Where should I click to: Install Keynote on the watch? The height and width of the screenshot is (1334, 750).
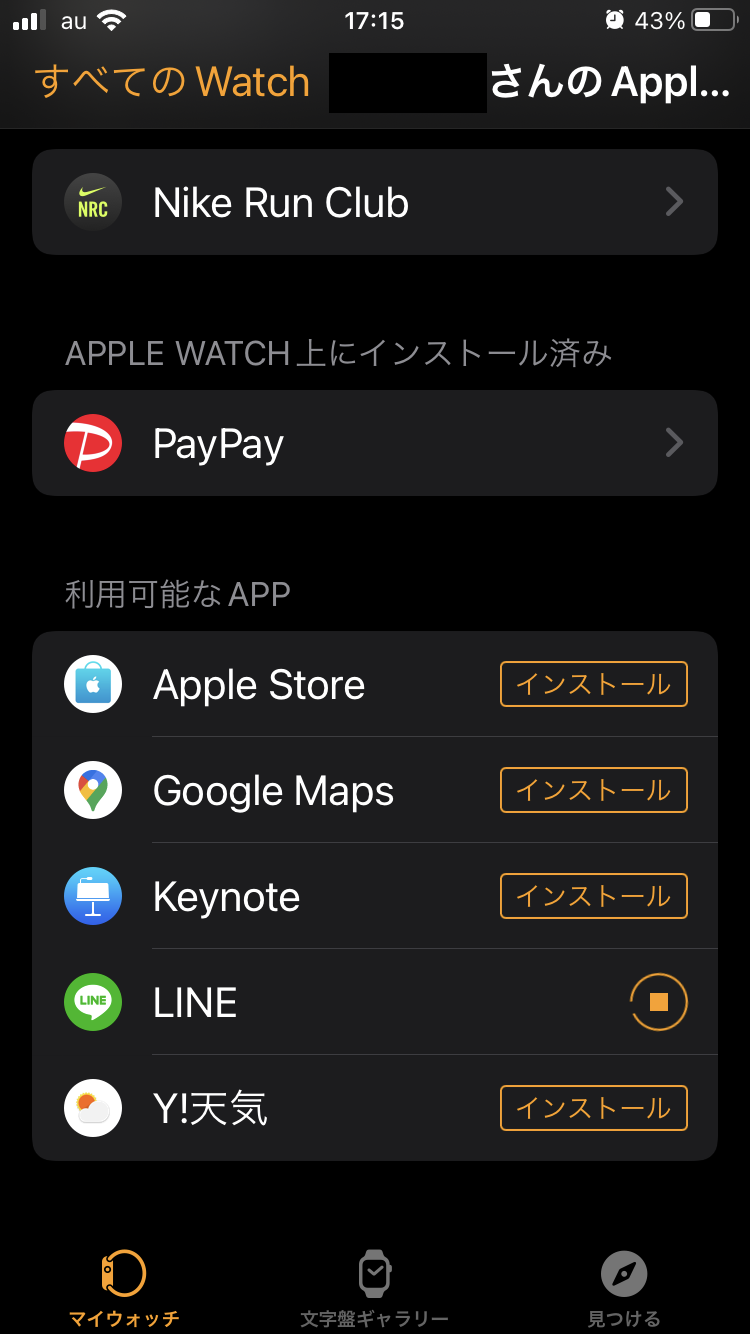[593, 897]
